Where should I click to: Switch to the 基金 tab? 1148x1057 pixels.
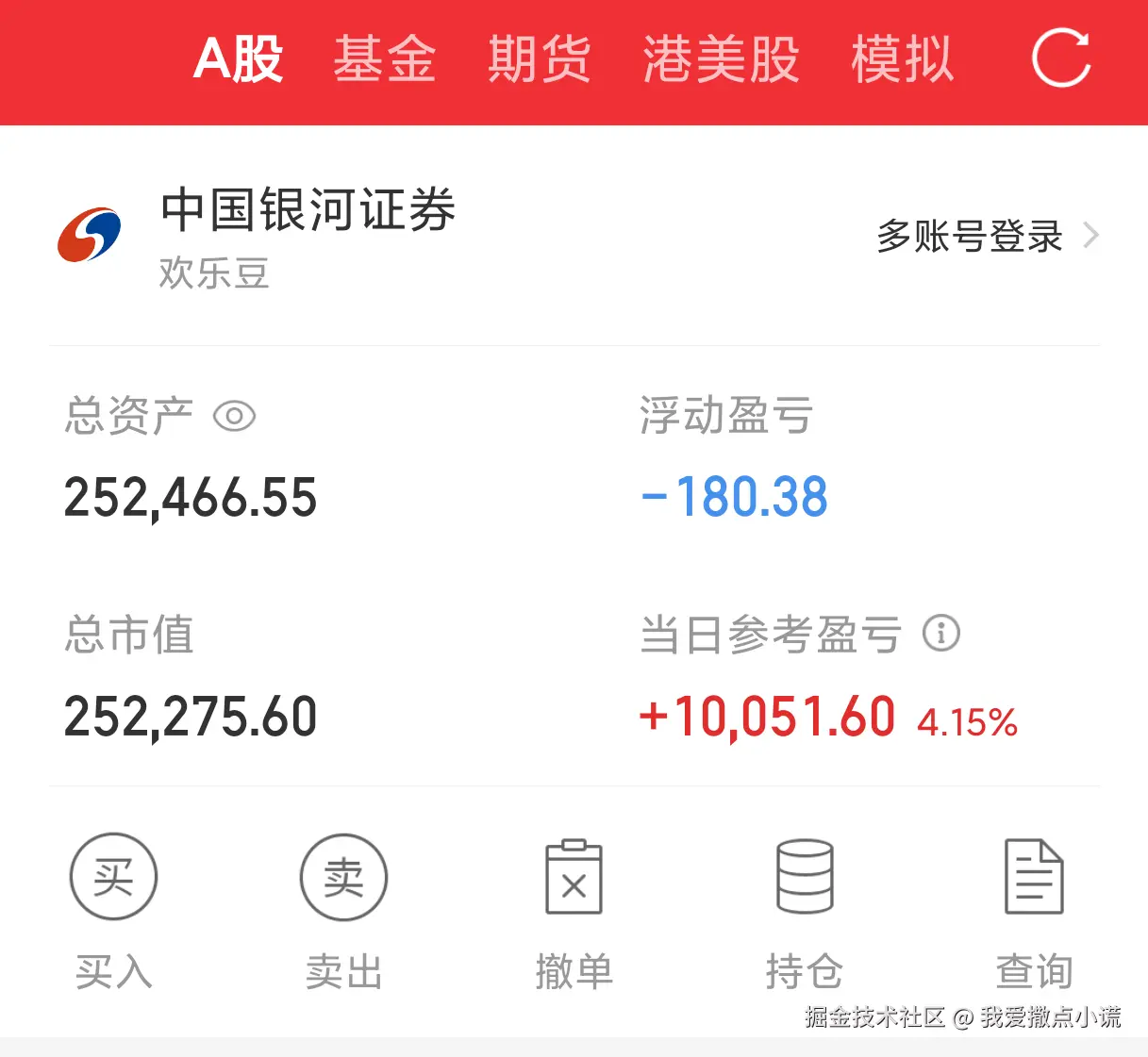coord(384,59)
